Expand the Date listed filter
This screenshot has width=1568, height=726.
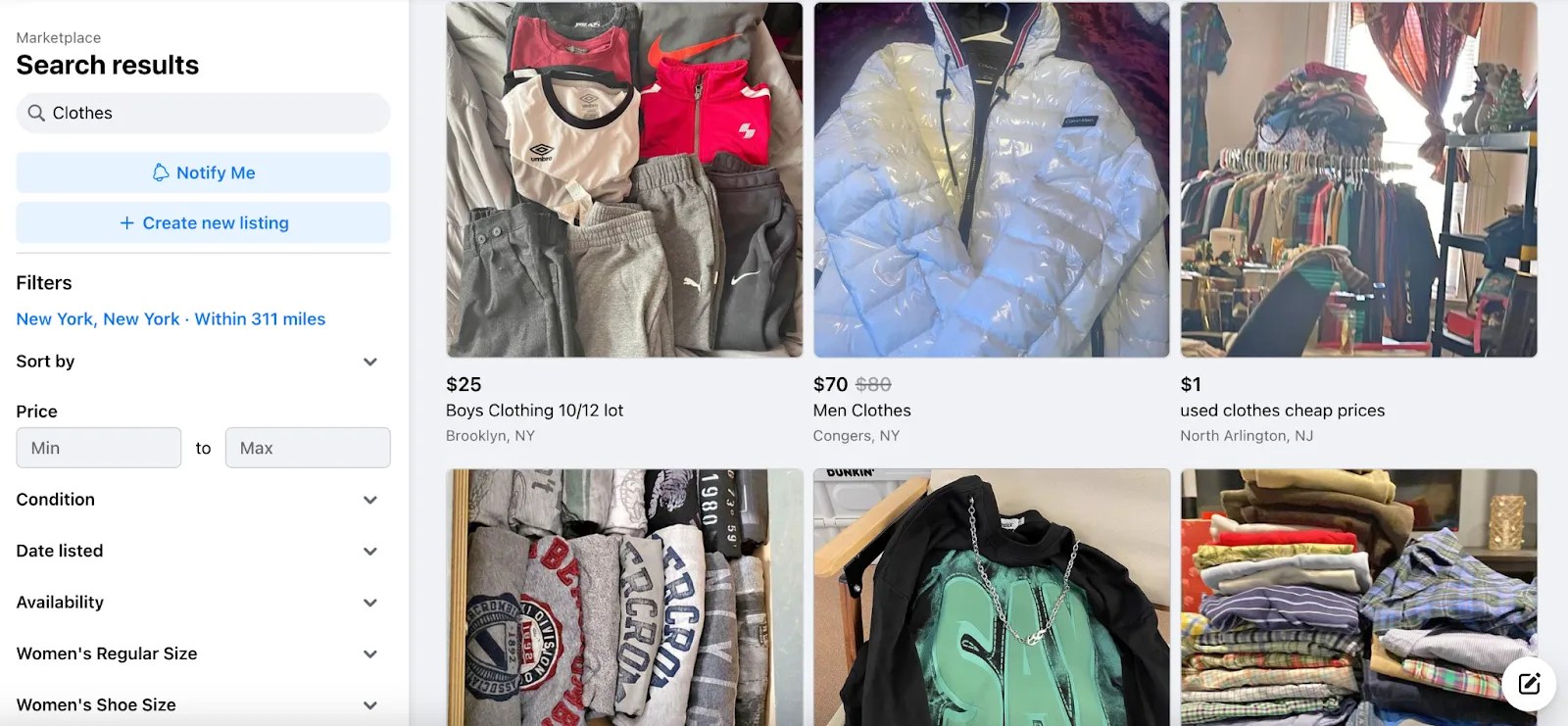[369, 552]
